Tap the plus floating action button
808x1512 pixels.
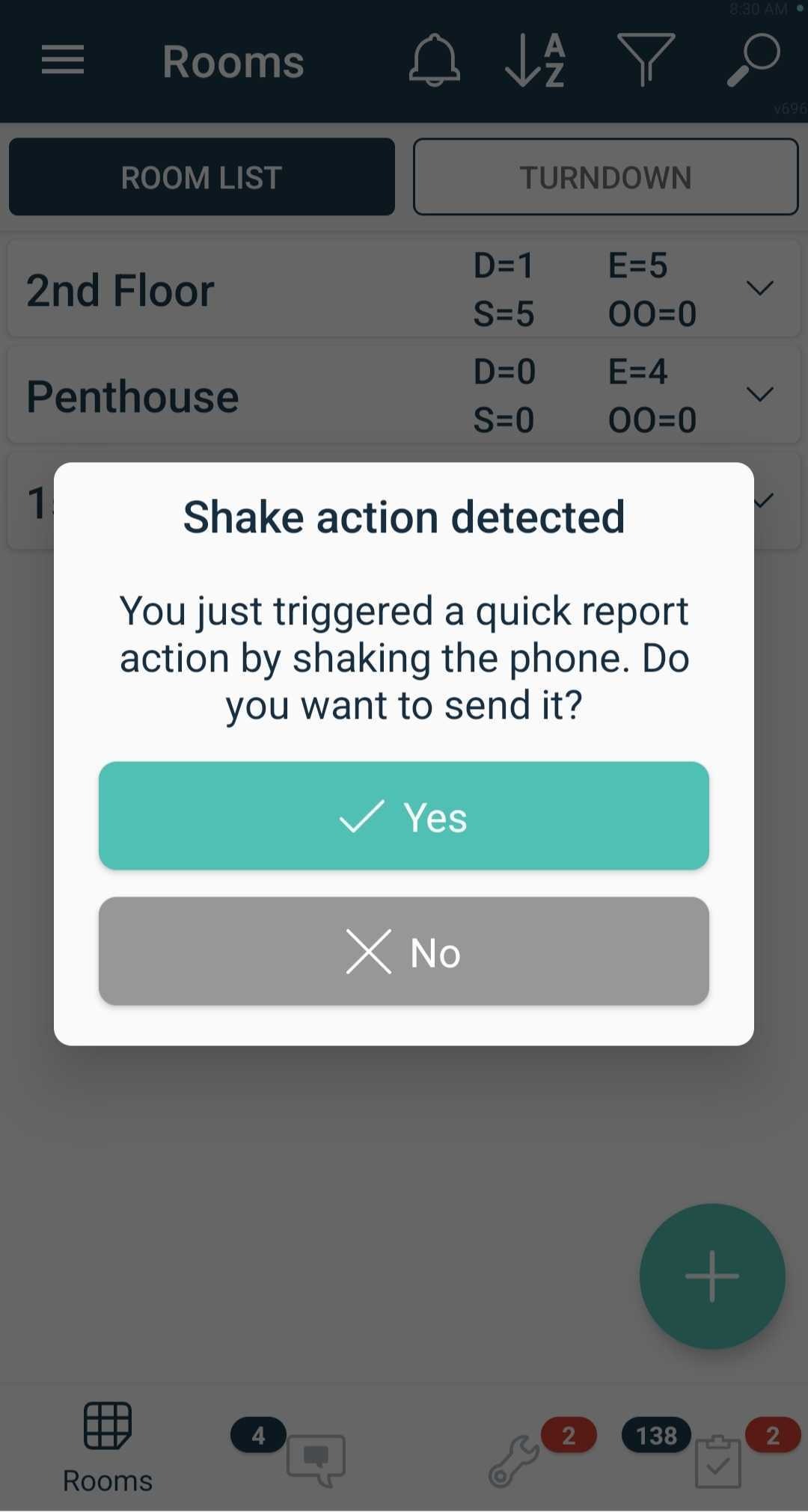711,1276
